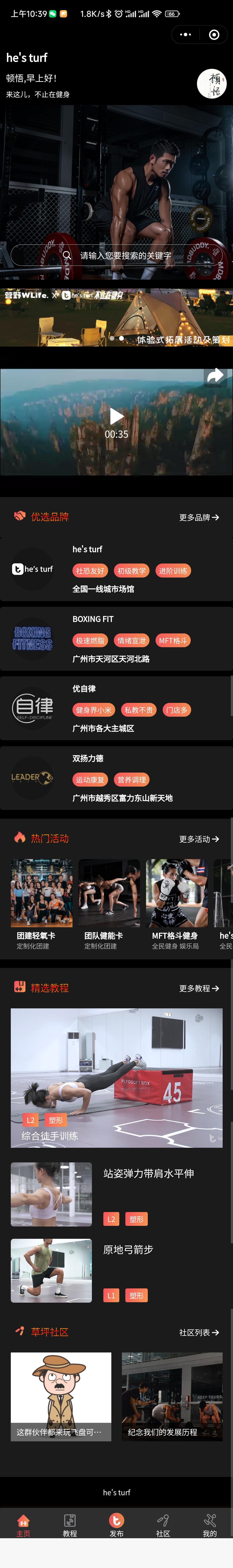Open the 综合徒手训练 tutorial
233x1568 pixels.
[116, 1077]
